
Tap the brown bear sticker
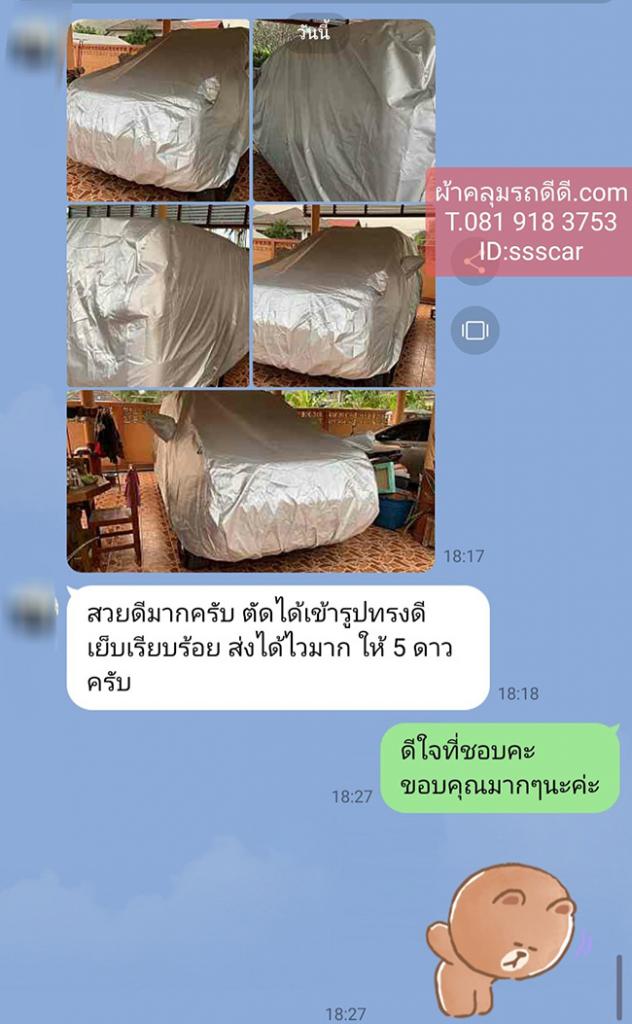point(505,935)
